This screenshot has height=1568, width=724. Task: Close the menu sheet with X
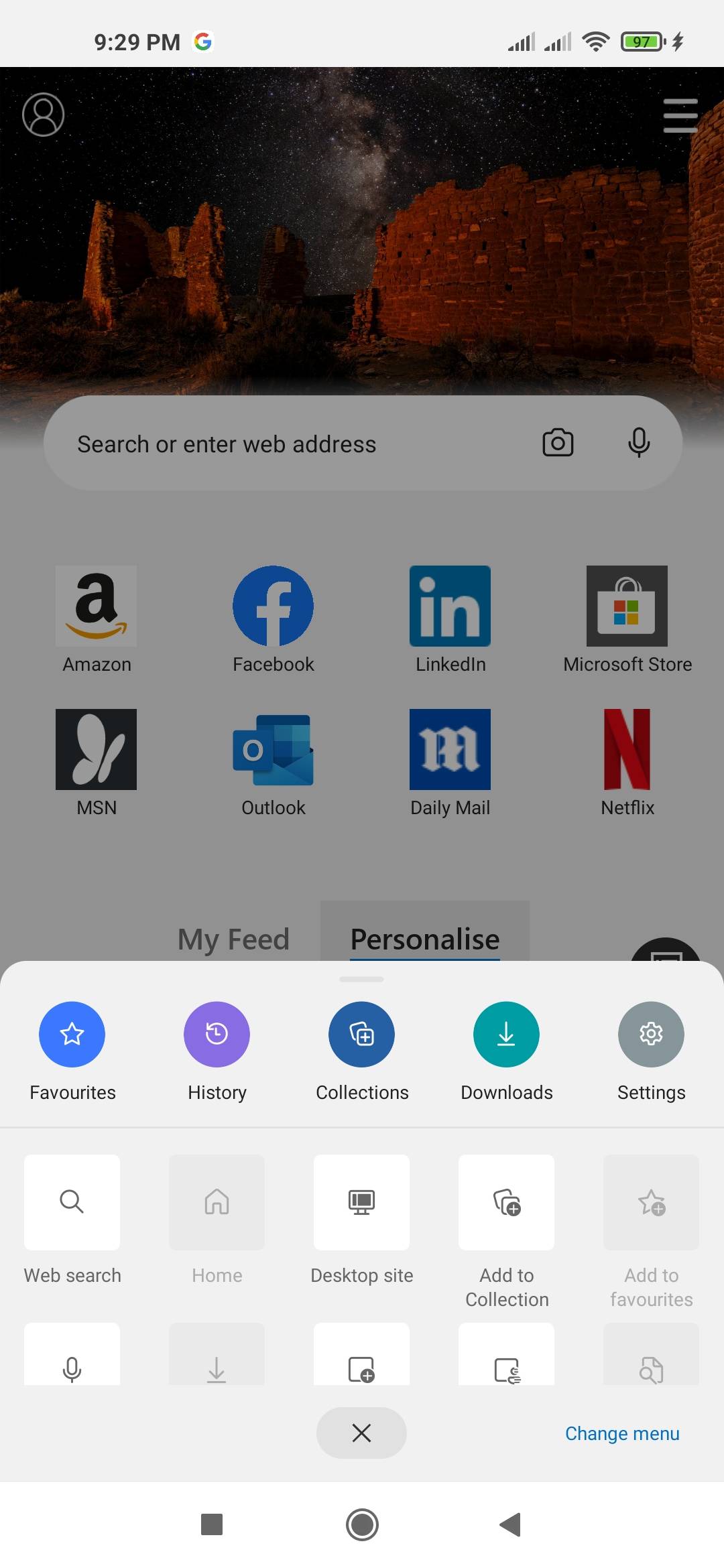[361, 1433]
